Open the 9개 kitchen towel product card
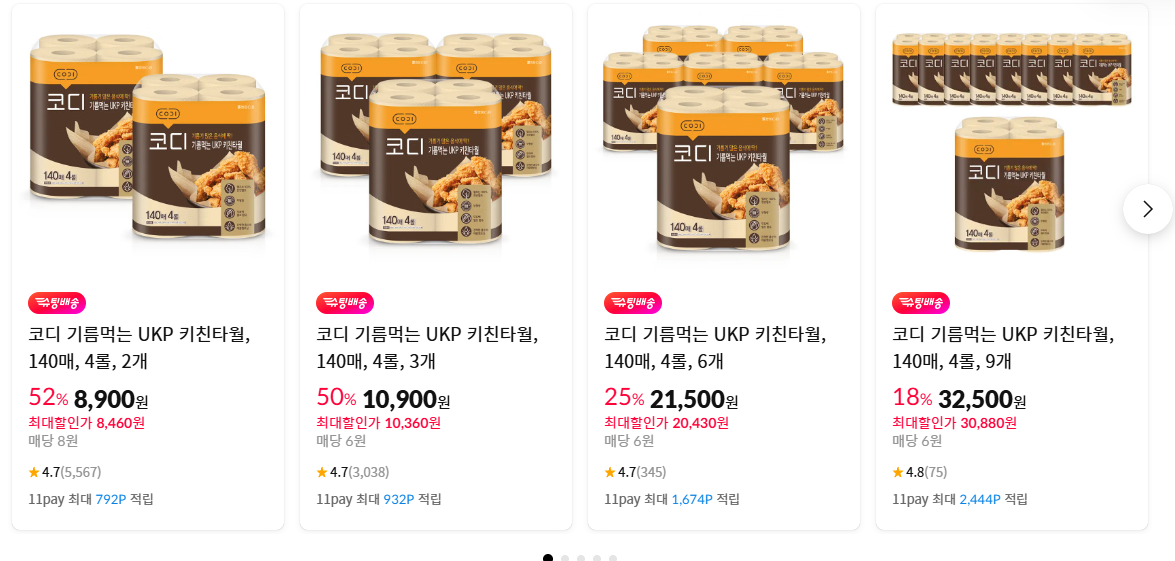The image size is (1175, 561). pyautogui.click(x=1012, y=267)
